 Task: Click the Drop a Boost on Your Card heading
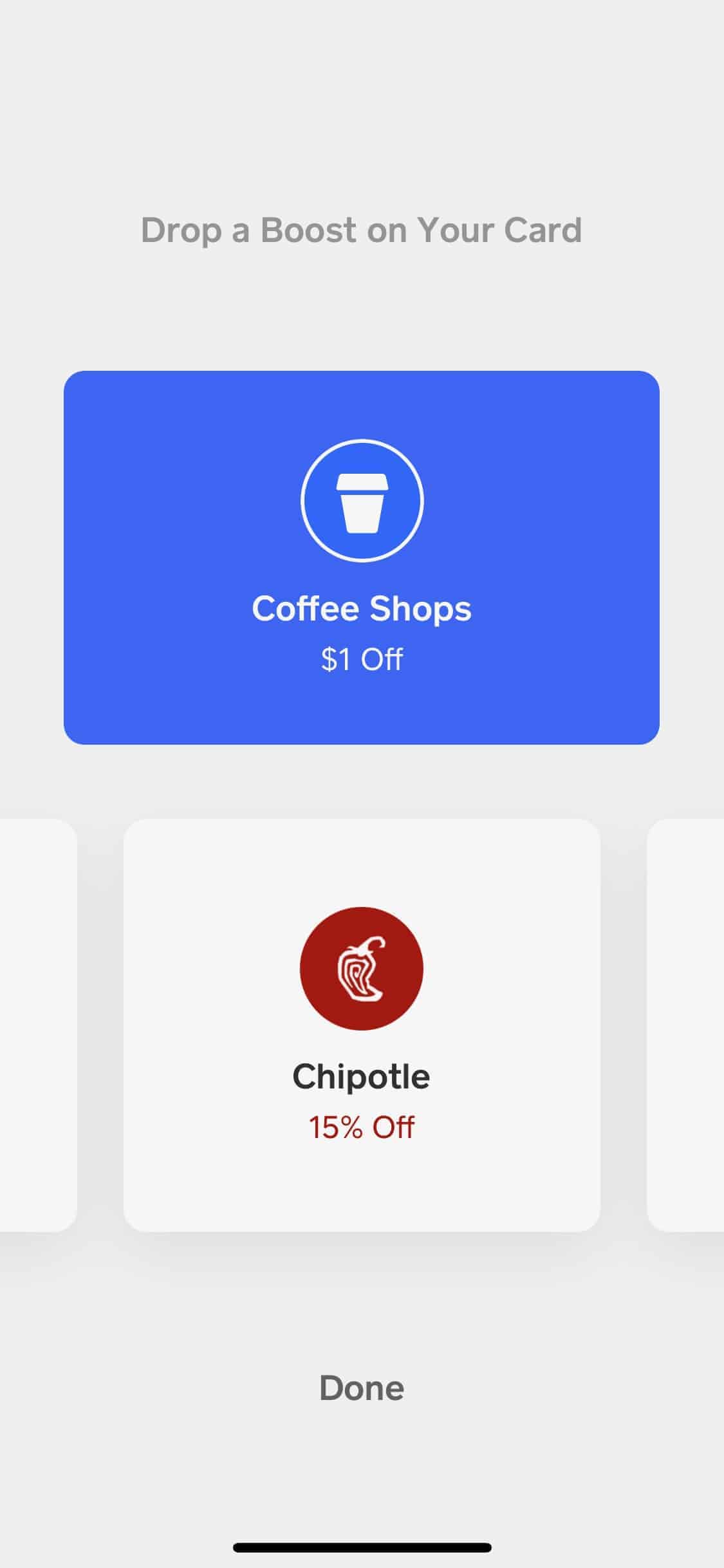click(362, 230)
